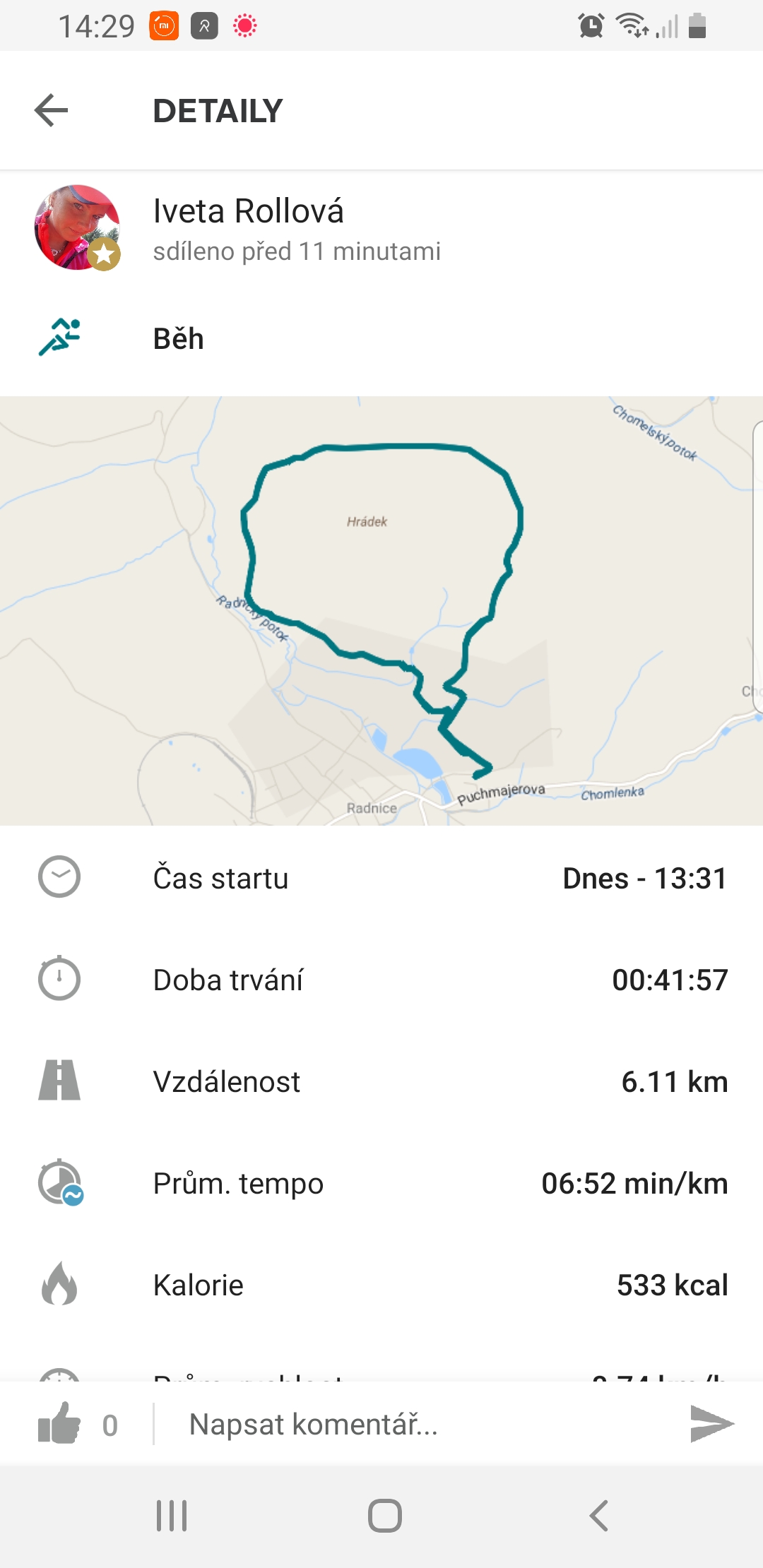This screenshot has width=763, height=1568.
Task: Like this workout with the thumbs-up
Action: click(60, 1423)
